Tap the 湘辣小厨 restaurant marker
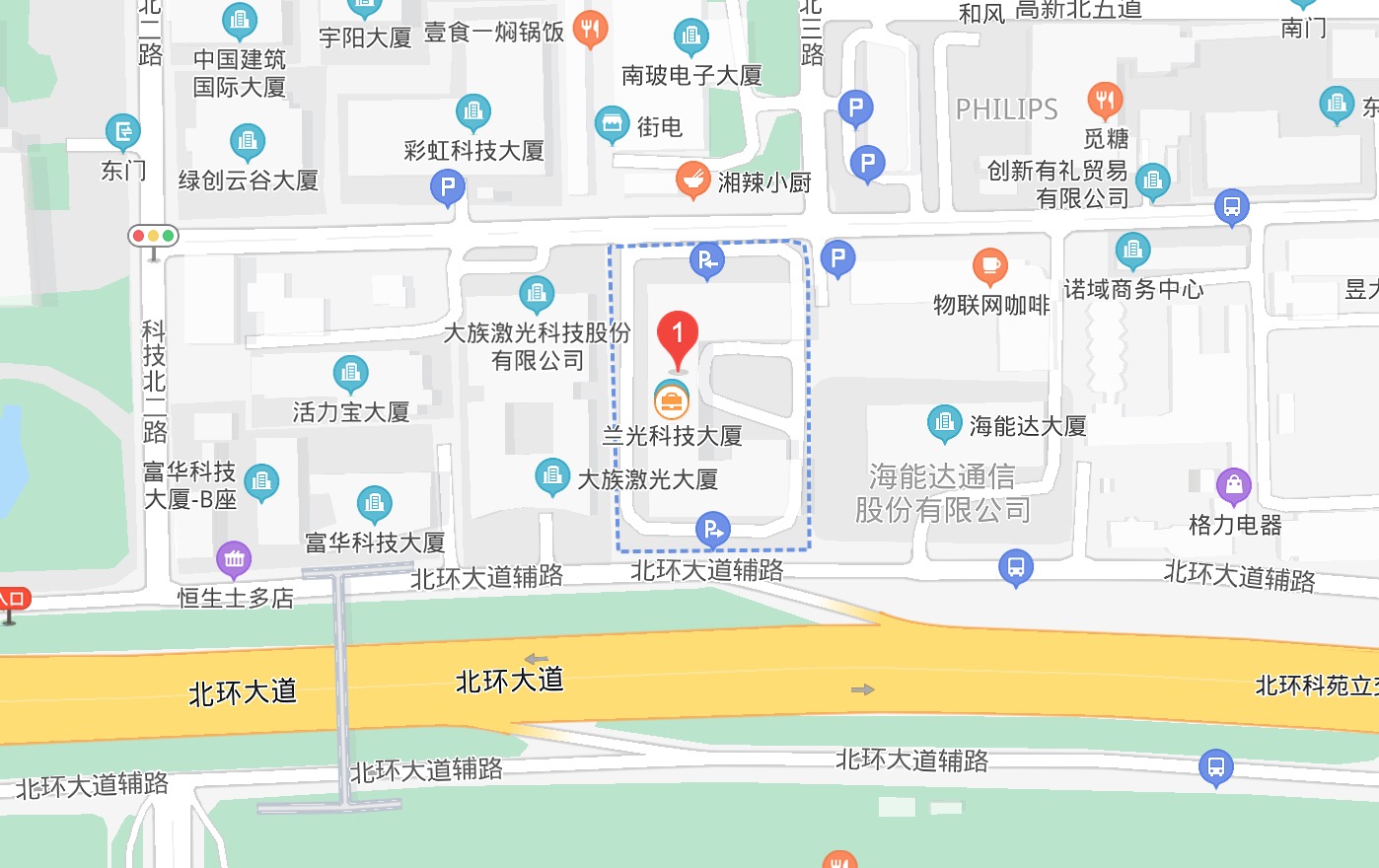 tap(693, 179)
